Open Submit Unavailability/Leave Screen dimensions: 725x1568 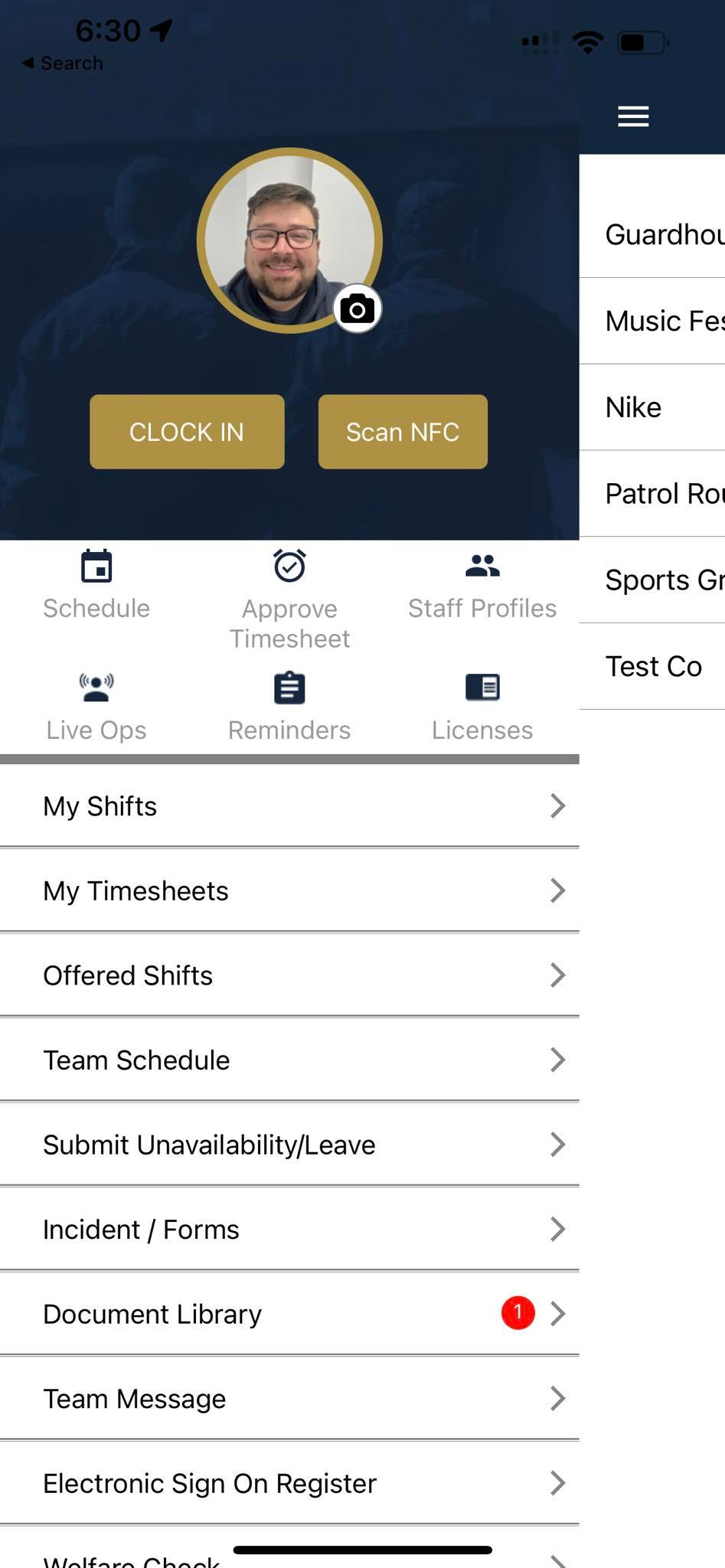(x=289, y=1145)
